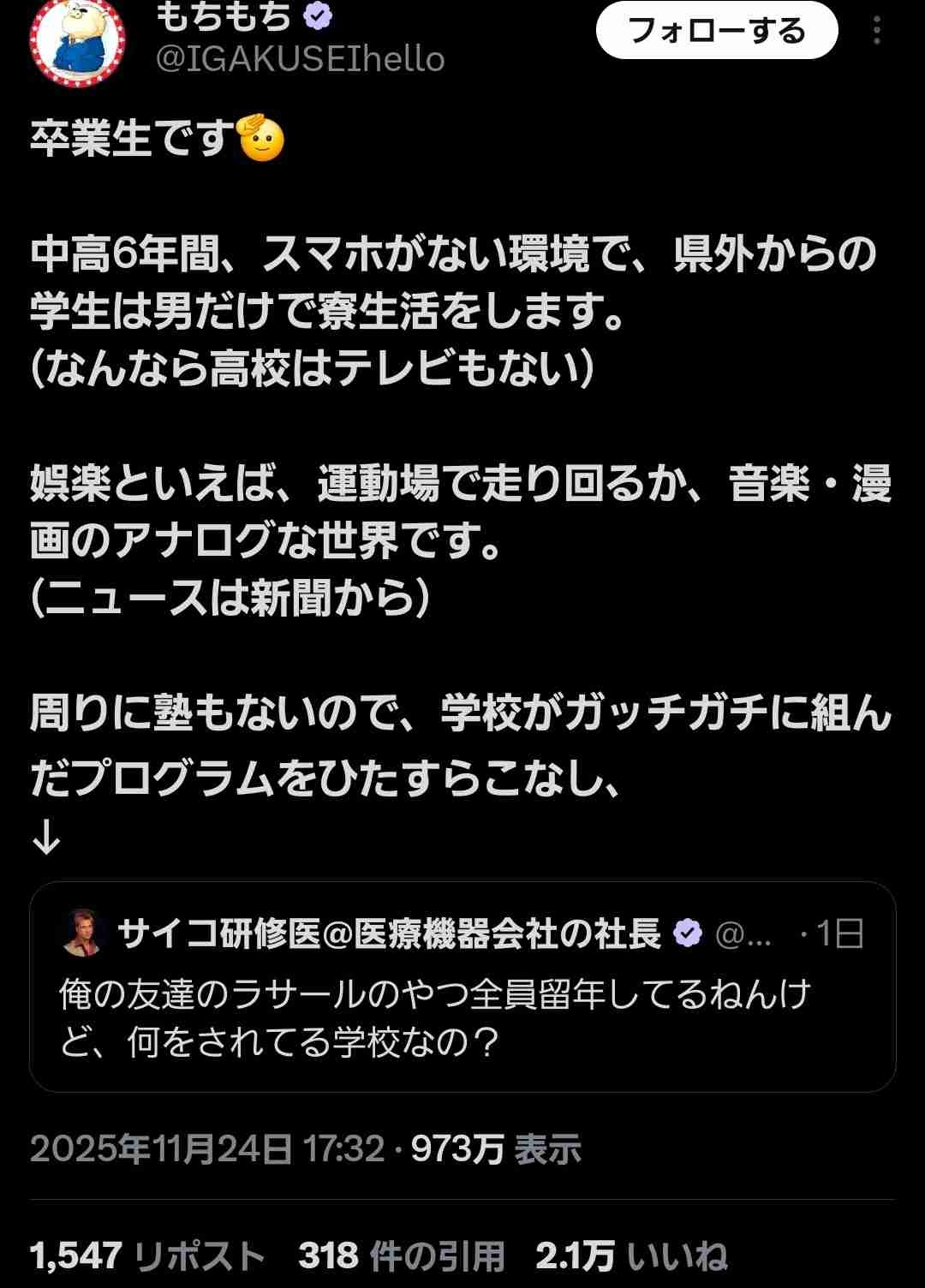View the 1,547 リポスト list
This screenshot has width=925, height=1288.
pos(147,1256)
